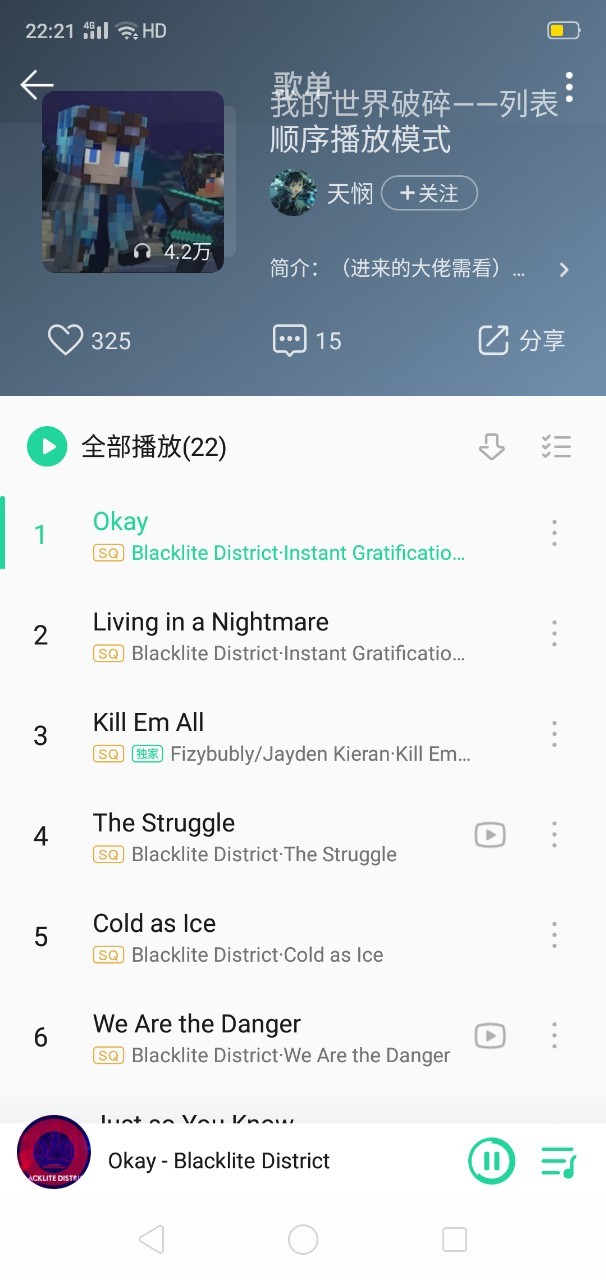
Task: Watch the video for We Are the Danger
Action: pyautogui.click(x=490, y=1035)
